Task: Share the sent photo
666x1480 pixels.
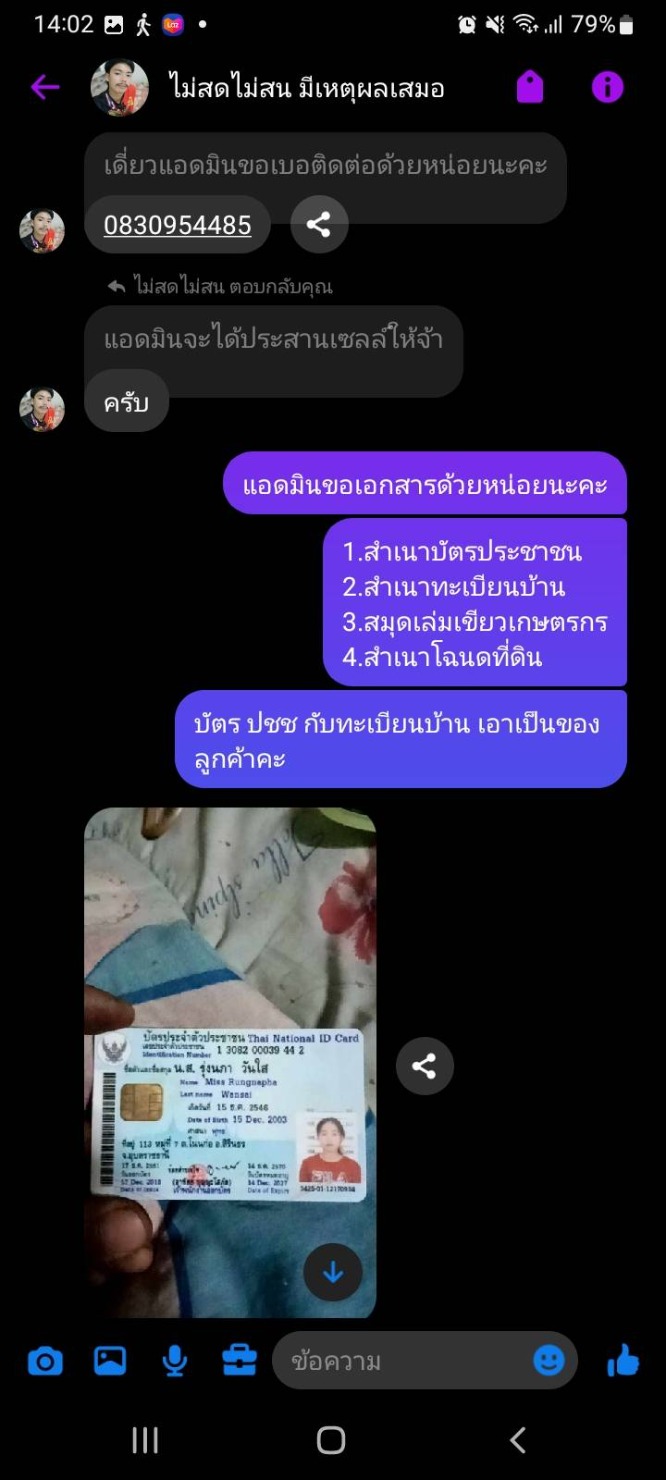Action: (x=424, y=1066)
